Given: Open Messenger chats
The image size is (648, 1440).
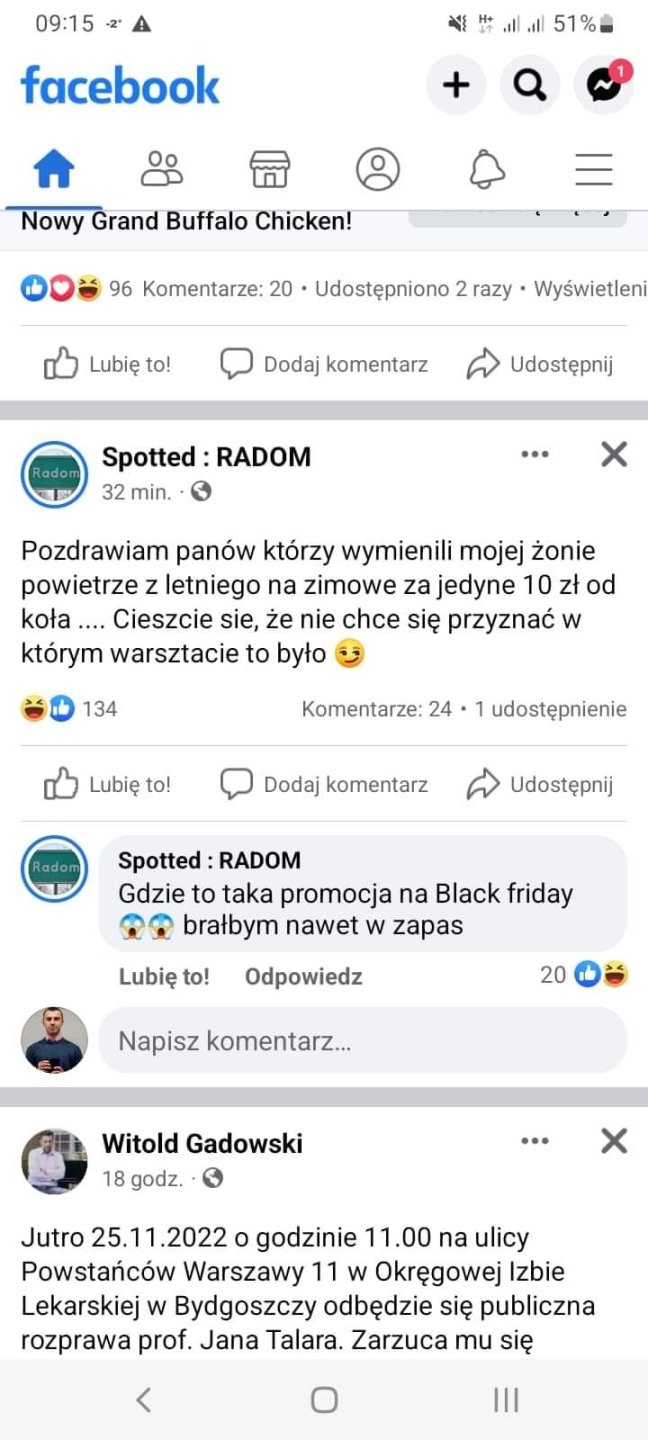Looking at the screenshot, I should pyautogui.click(x=604, y=86).
